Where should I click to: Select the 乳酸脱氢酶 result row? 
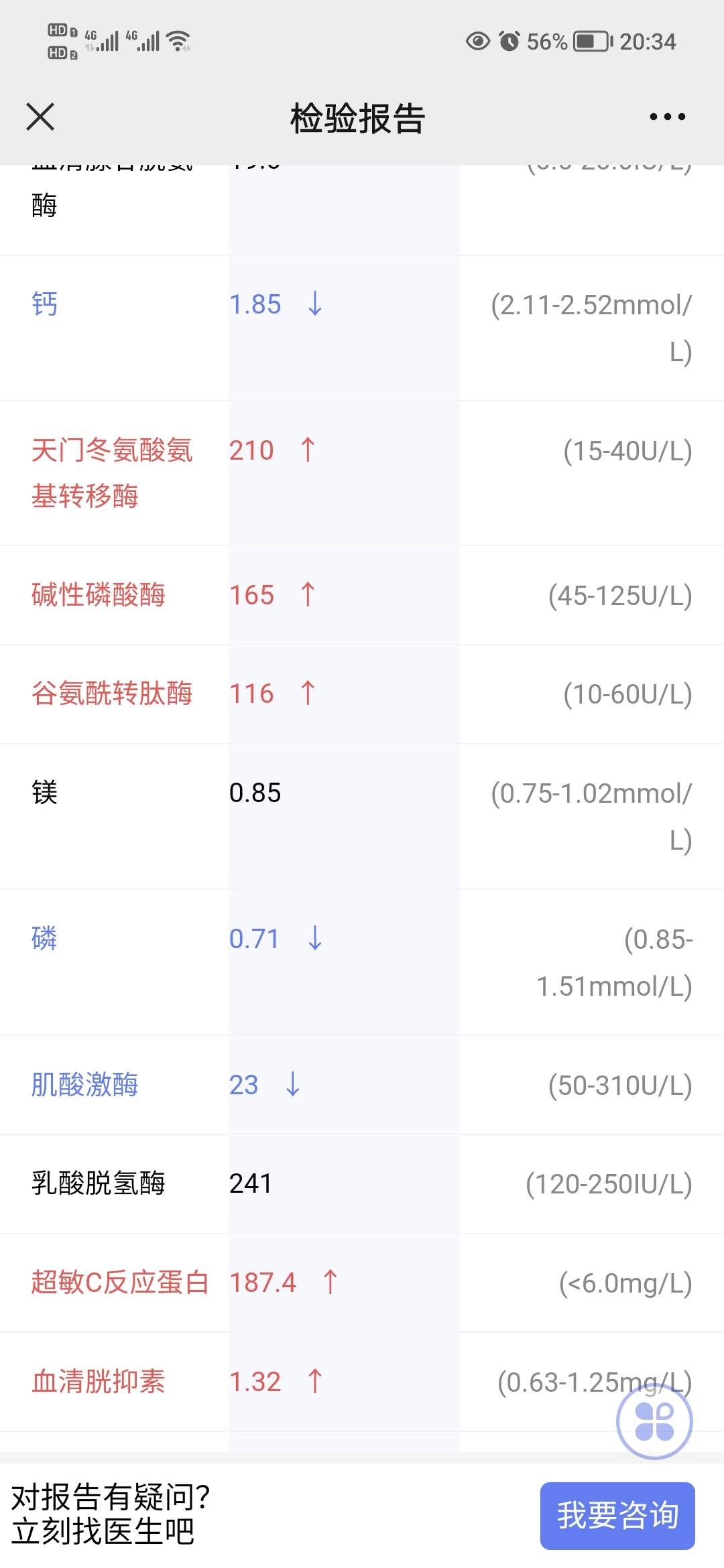coord(362,1184)
